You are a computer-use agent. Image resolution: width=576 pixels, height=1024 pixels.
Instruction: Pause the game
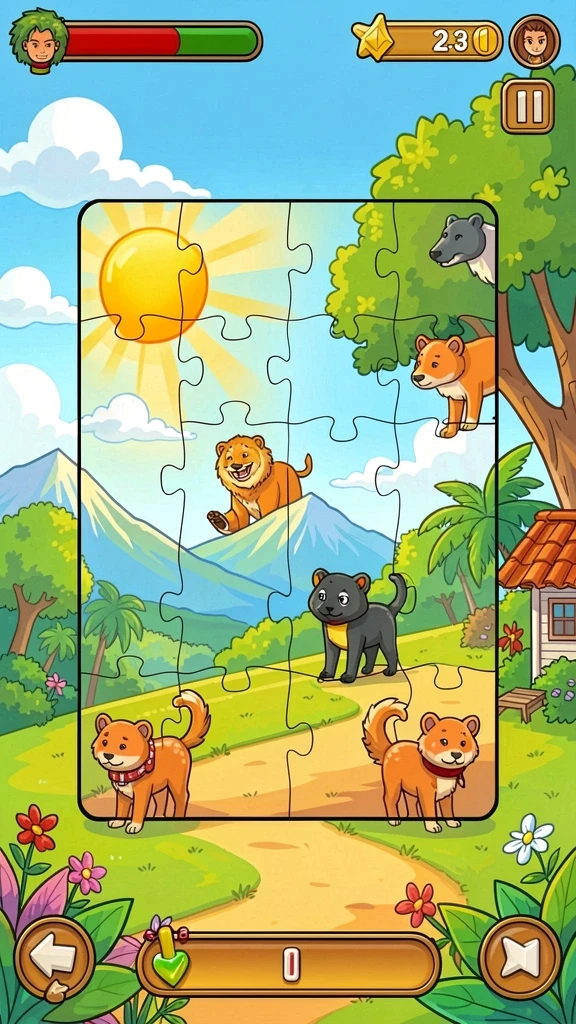tap(528, 106)
